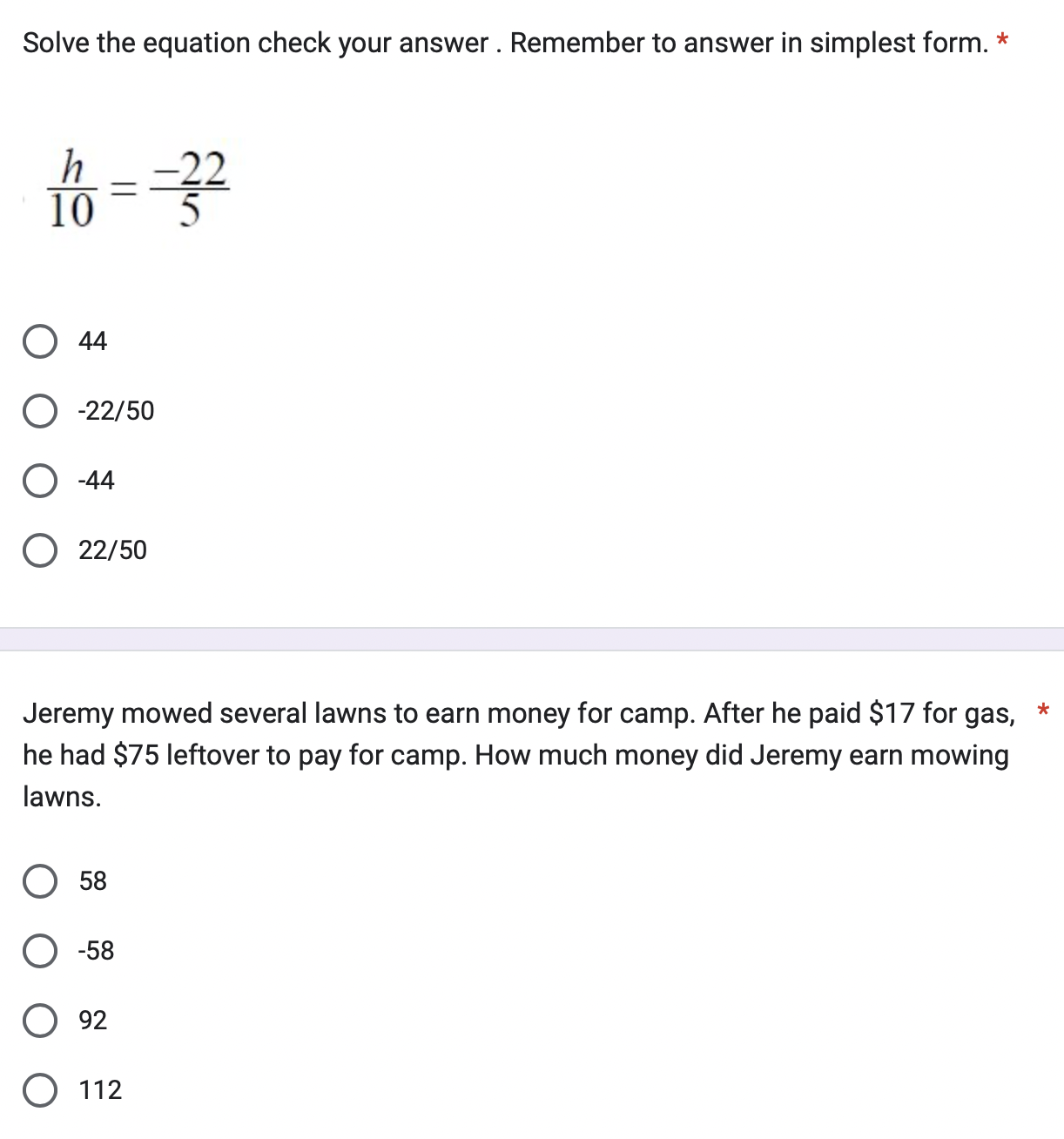Click the label text next to 22/50

[x=113, y=549]
